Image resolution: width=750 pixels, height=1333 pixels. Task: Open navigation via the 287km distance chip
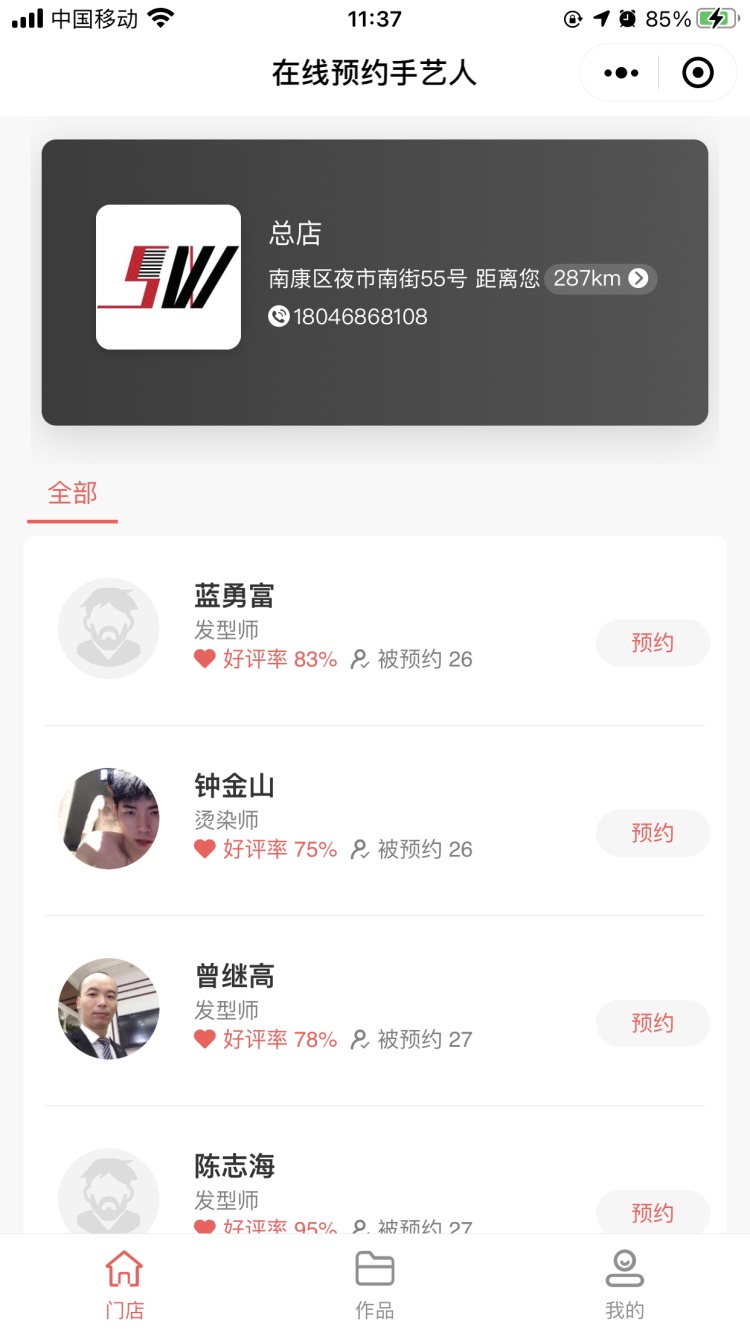(600, 279)
